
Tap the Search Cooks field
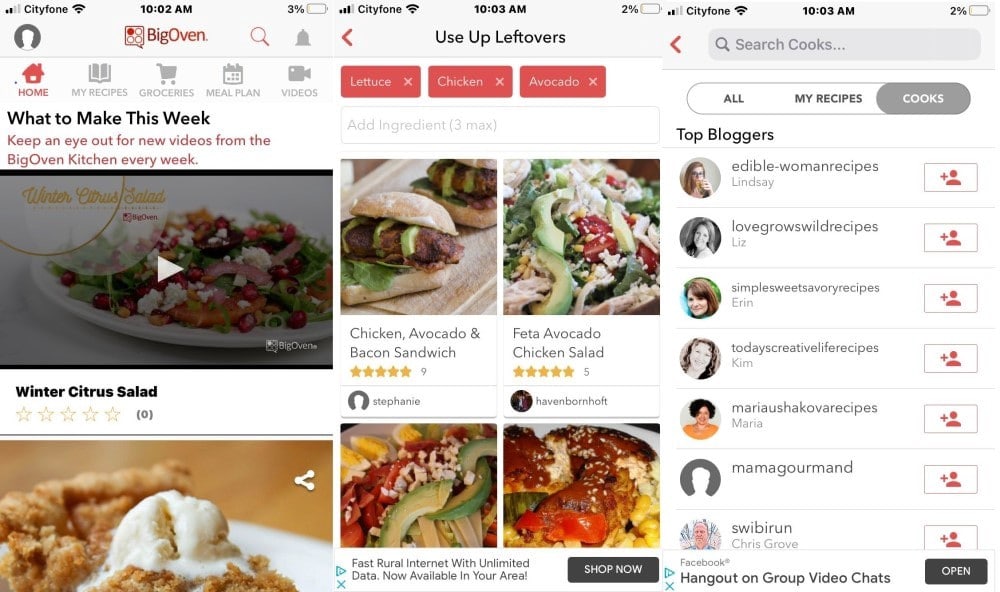(845, 44)
